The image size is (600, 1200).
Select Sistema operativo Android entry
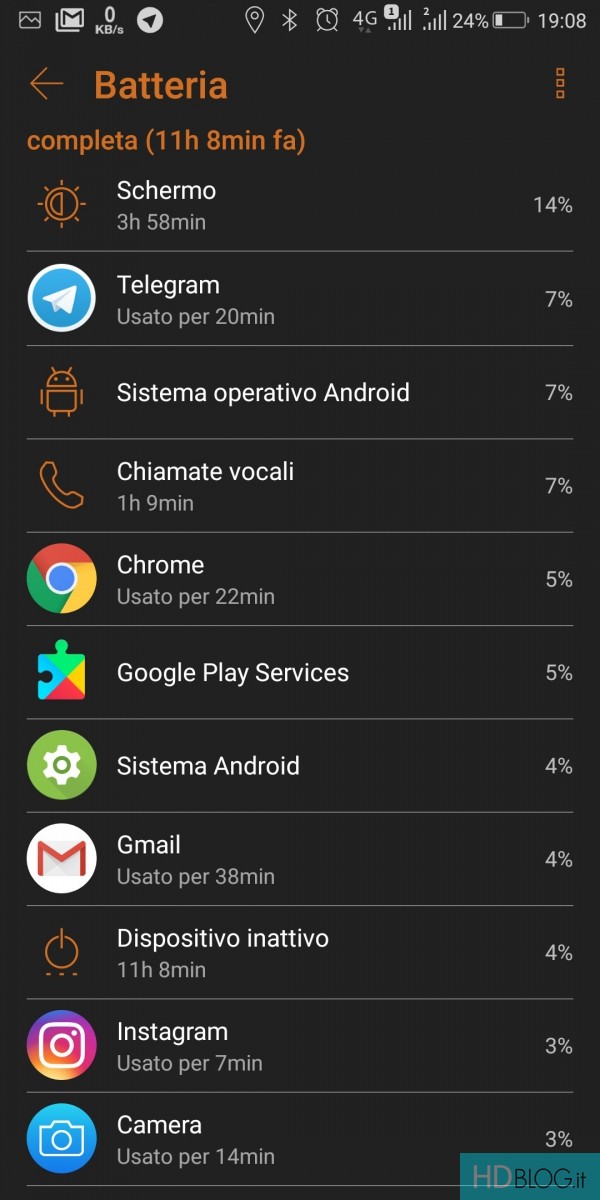[x=300, y=392]
